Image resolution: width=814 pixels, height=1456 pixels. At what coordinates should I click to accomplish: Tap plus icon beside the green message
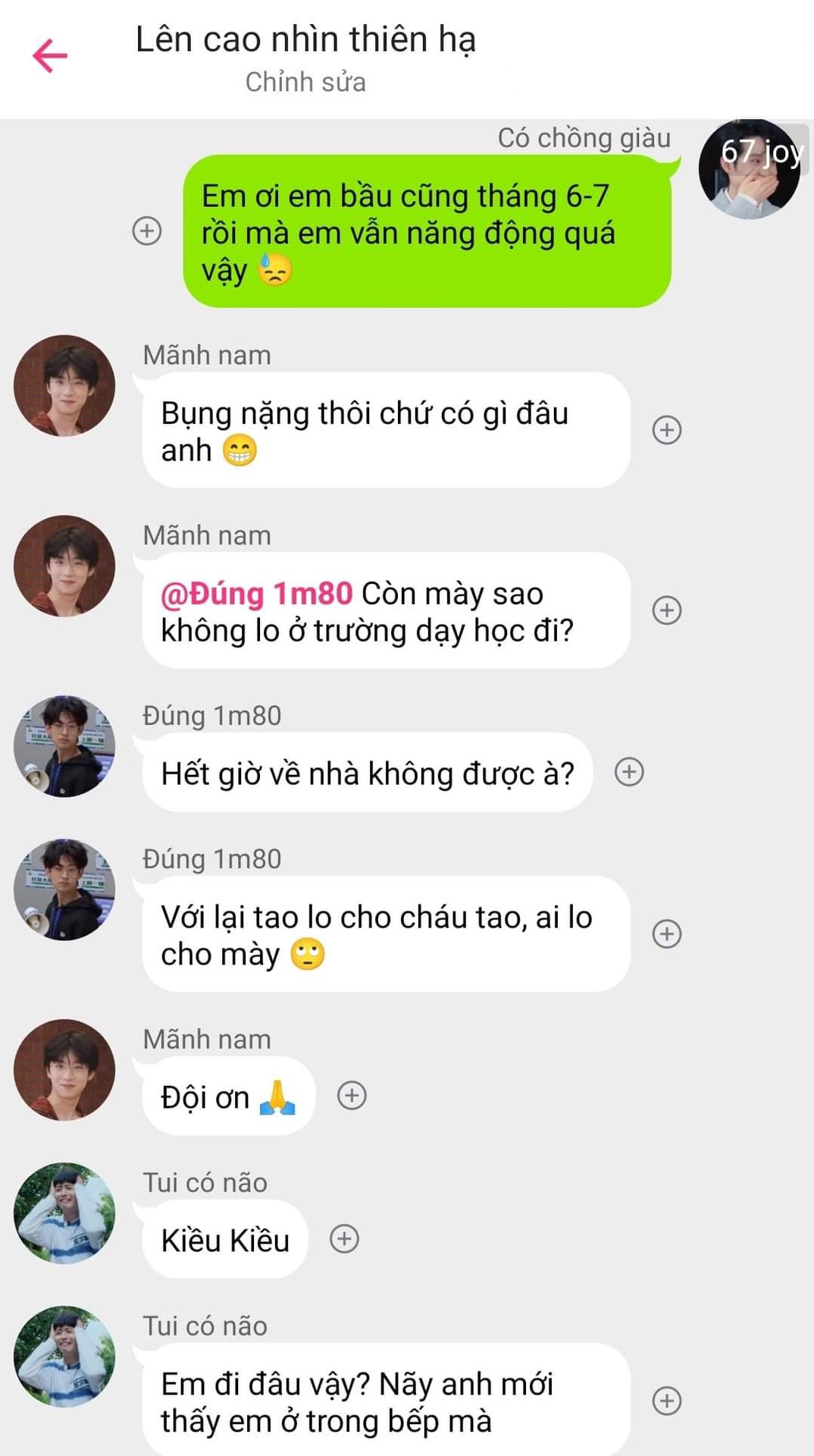pyautogui.click(x=147, y=231)
